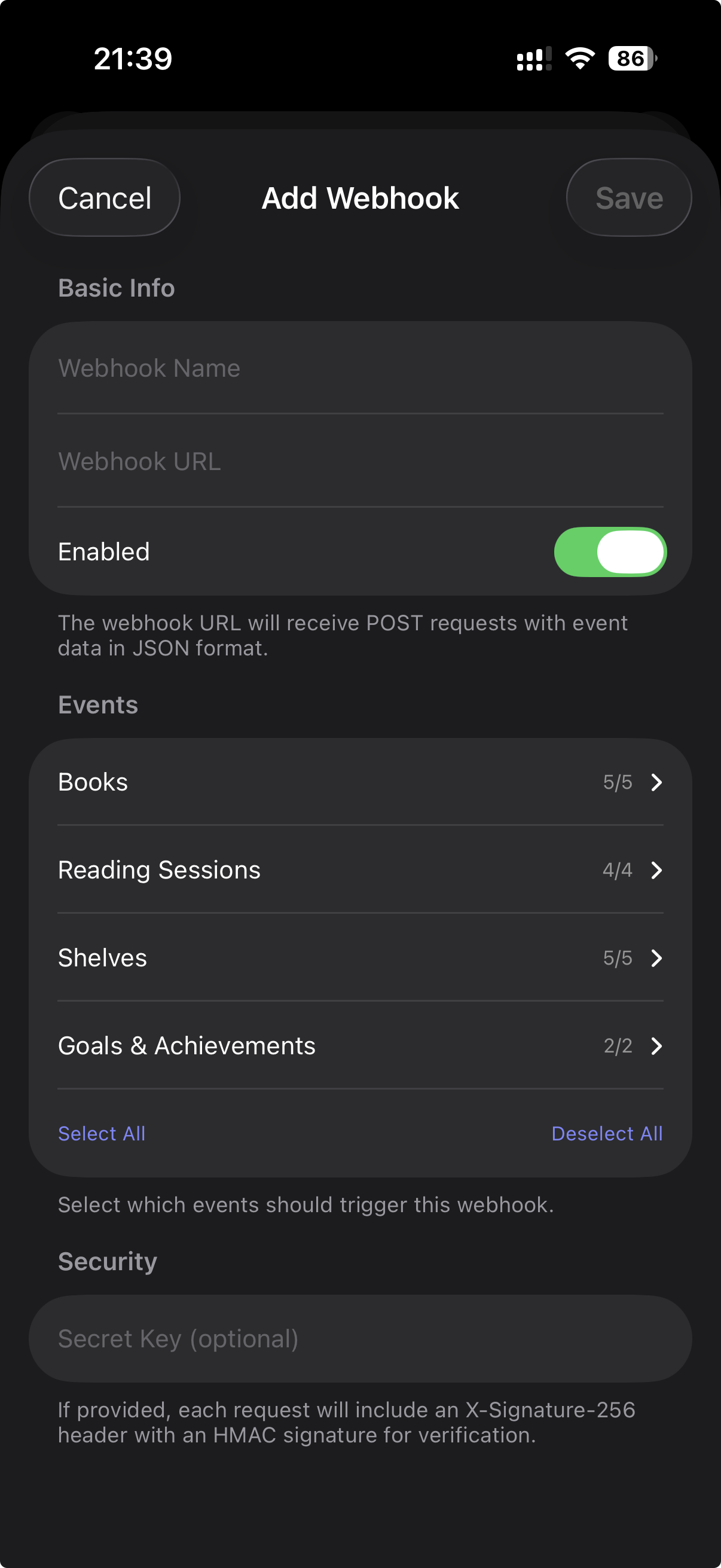Viewport: 721px width, 1568px height.
Task: Tap the chevron beside Reading Sessions
Action: click(x=656, y=871)
